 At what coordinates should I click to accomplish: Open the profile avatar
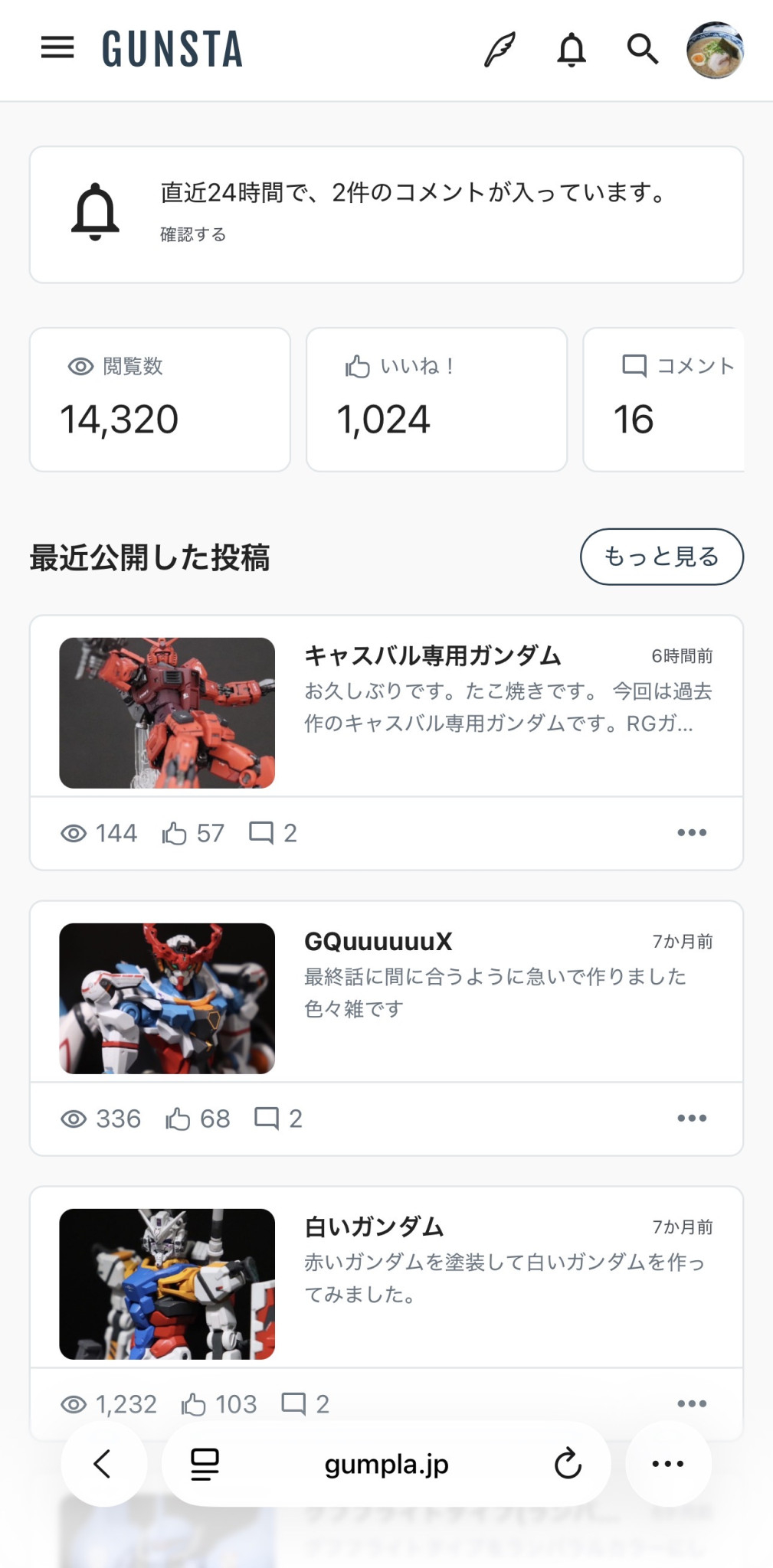(714, 51)
